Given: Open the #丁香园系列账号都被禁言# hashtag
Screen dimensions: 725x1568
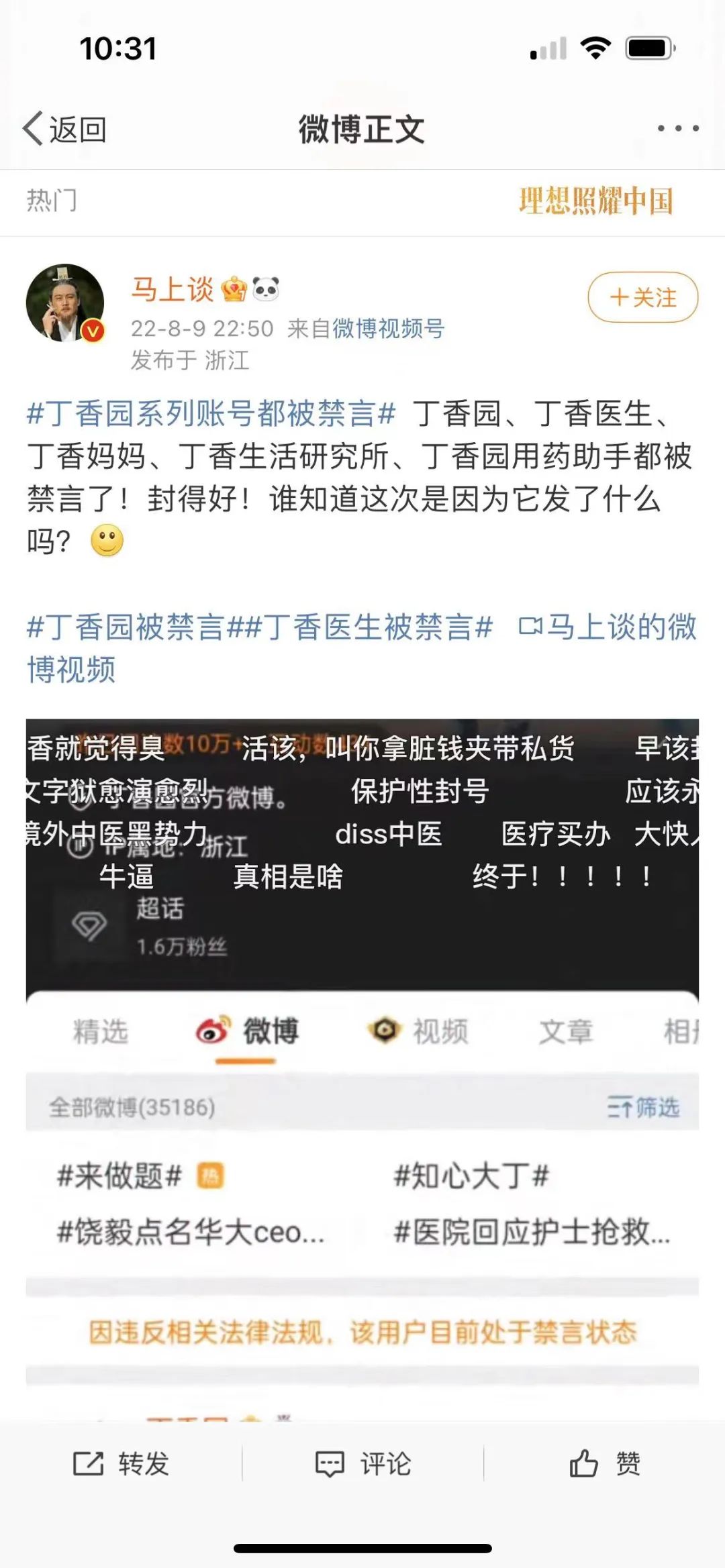Looking at the screenshot, I should [211, 413].
